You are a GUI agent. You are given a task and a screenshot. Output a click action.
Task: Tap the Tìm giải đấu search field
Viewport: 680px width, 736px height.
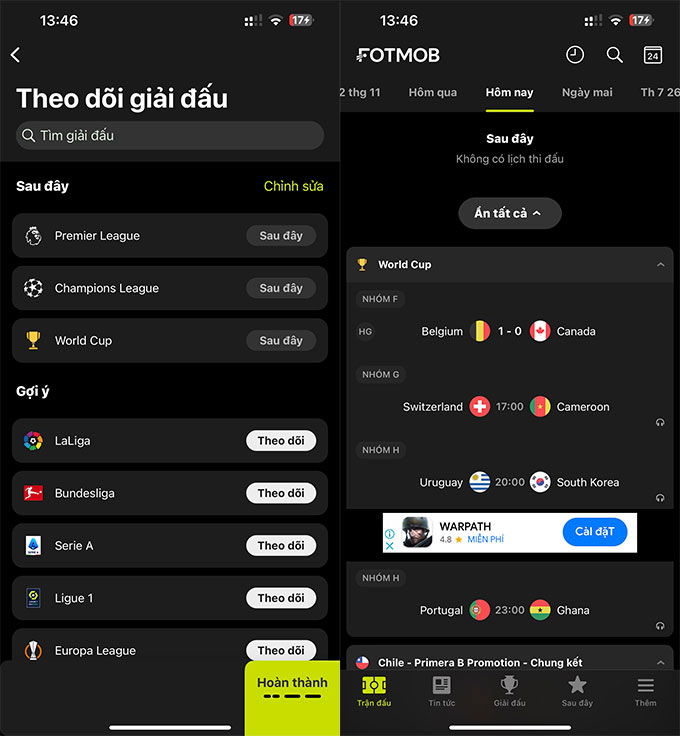coord(170,135)
